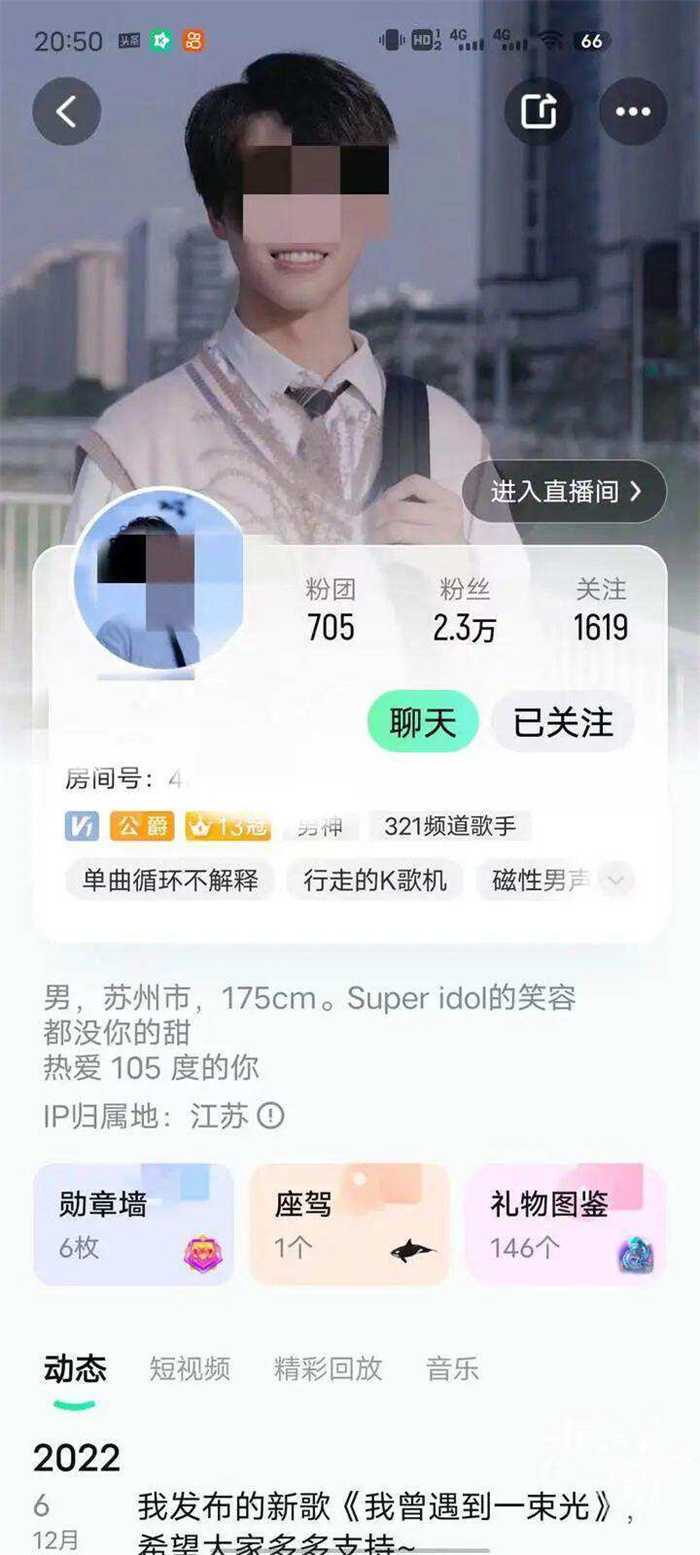700x1555 pixels.
Task: Select the 单曲循环不解释 tag
Action: coord(170,880)
